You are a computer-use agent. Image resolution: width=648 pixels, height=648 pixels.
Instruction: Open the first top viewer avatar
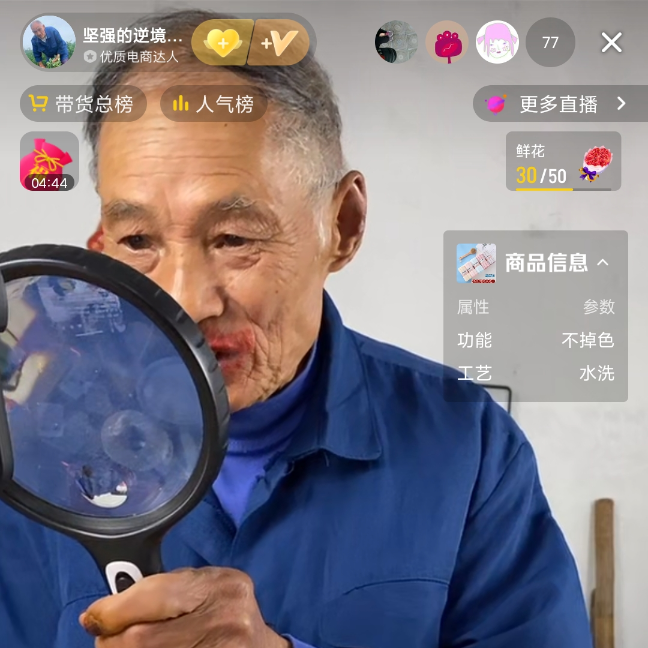pyautogui.click(x=396, y=42)
